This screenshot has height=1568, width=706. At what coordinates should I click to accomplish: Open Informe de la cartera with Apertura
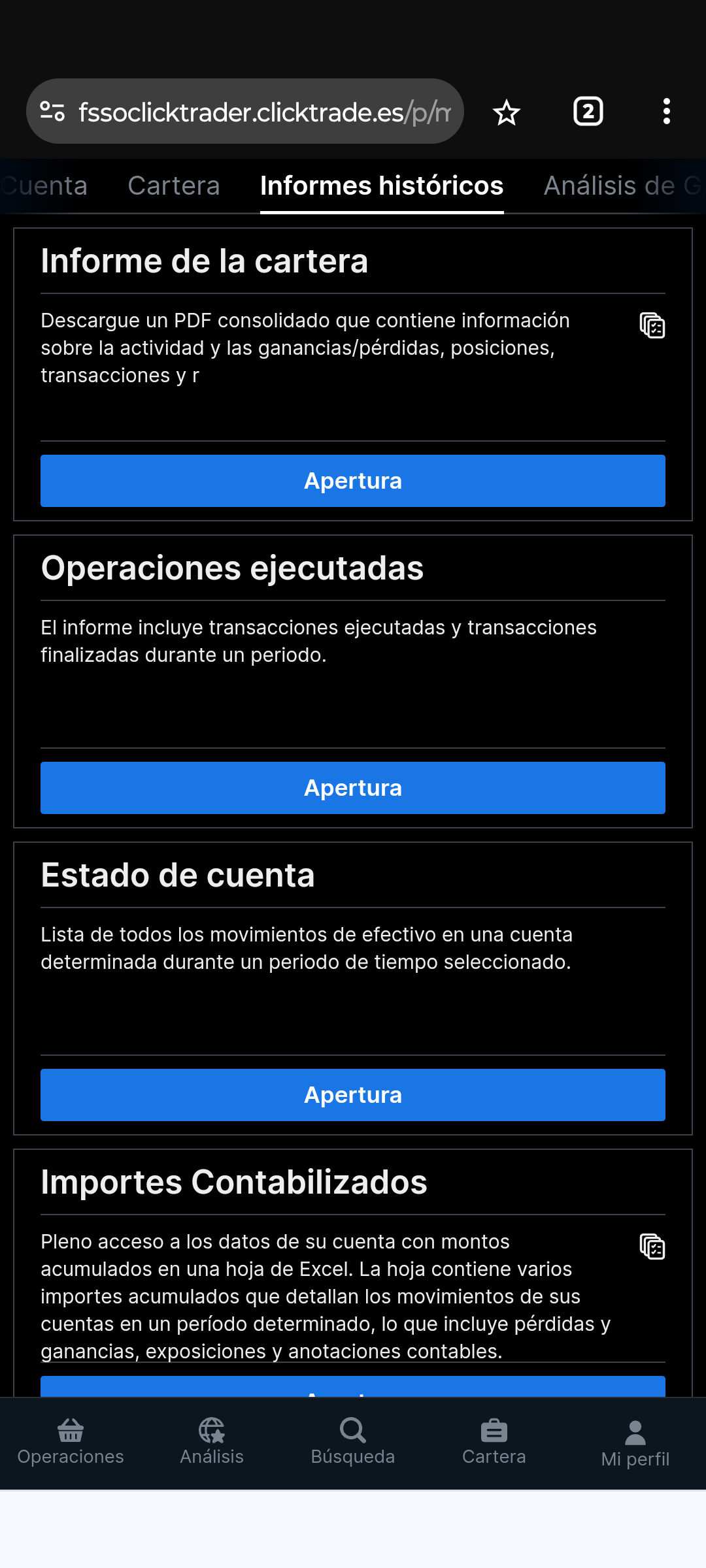[353, 481]
